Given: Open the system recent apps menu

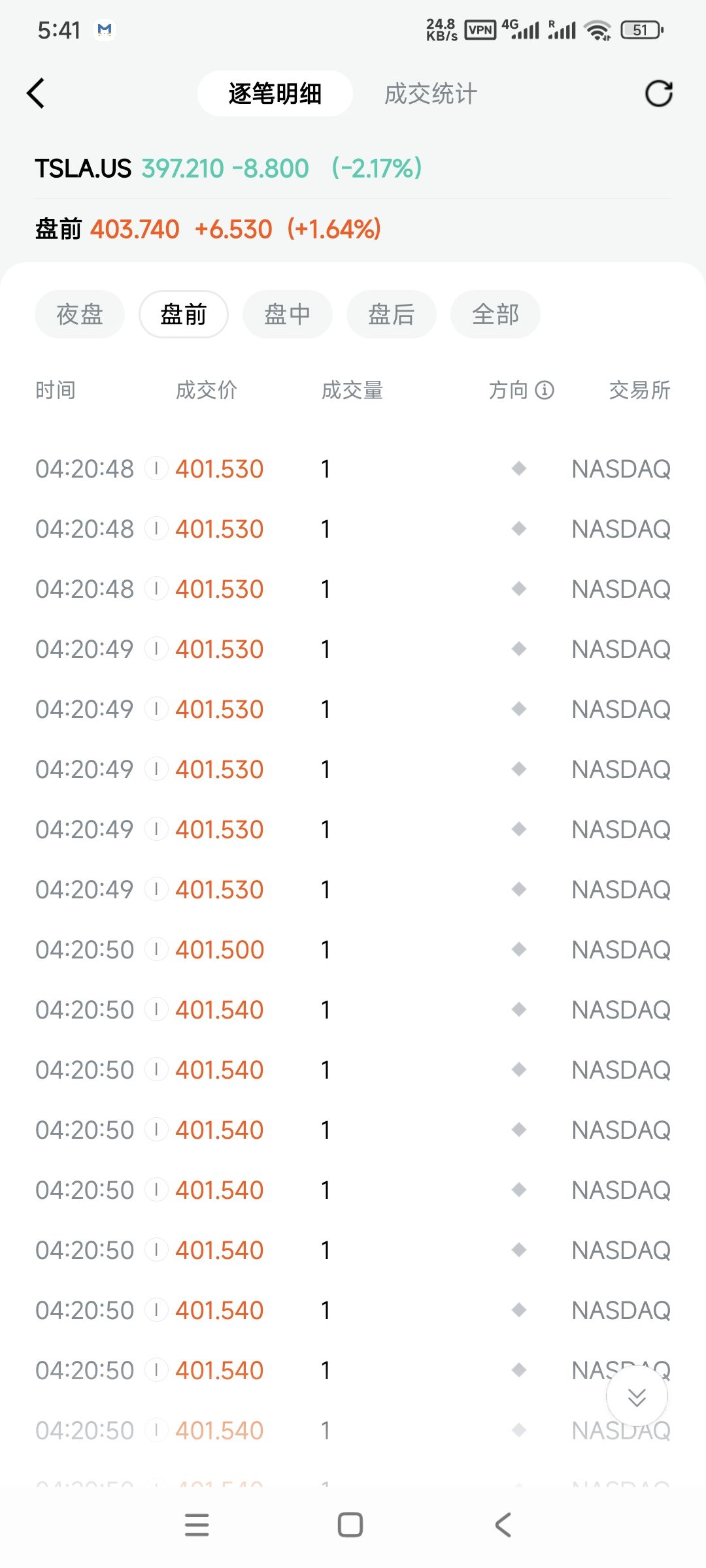Looking at the screenshot, I should tap(197, 1525).
